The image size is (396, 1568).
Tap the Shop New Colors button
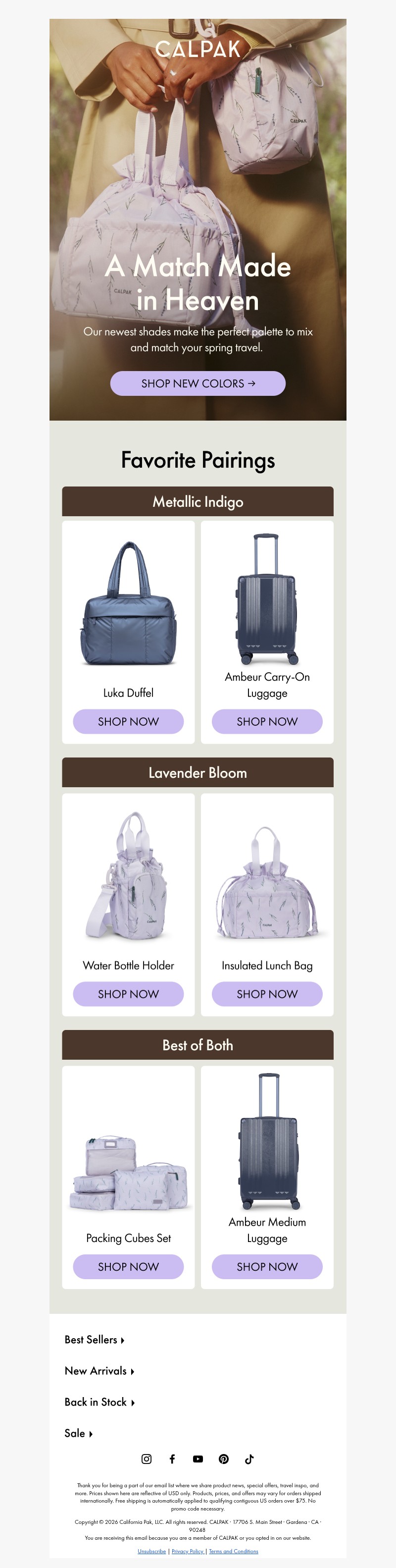pos(198,383)
